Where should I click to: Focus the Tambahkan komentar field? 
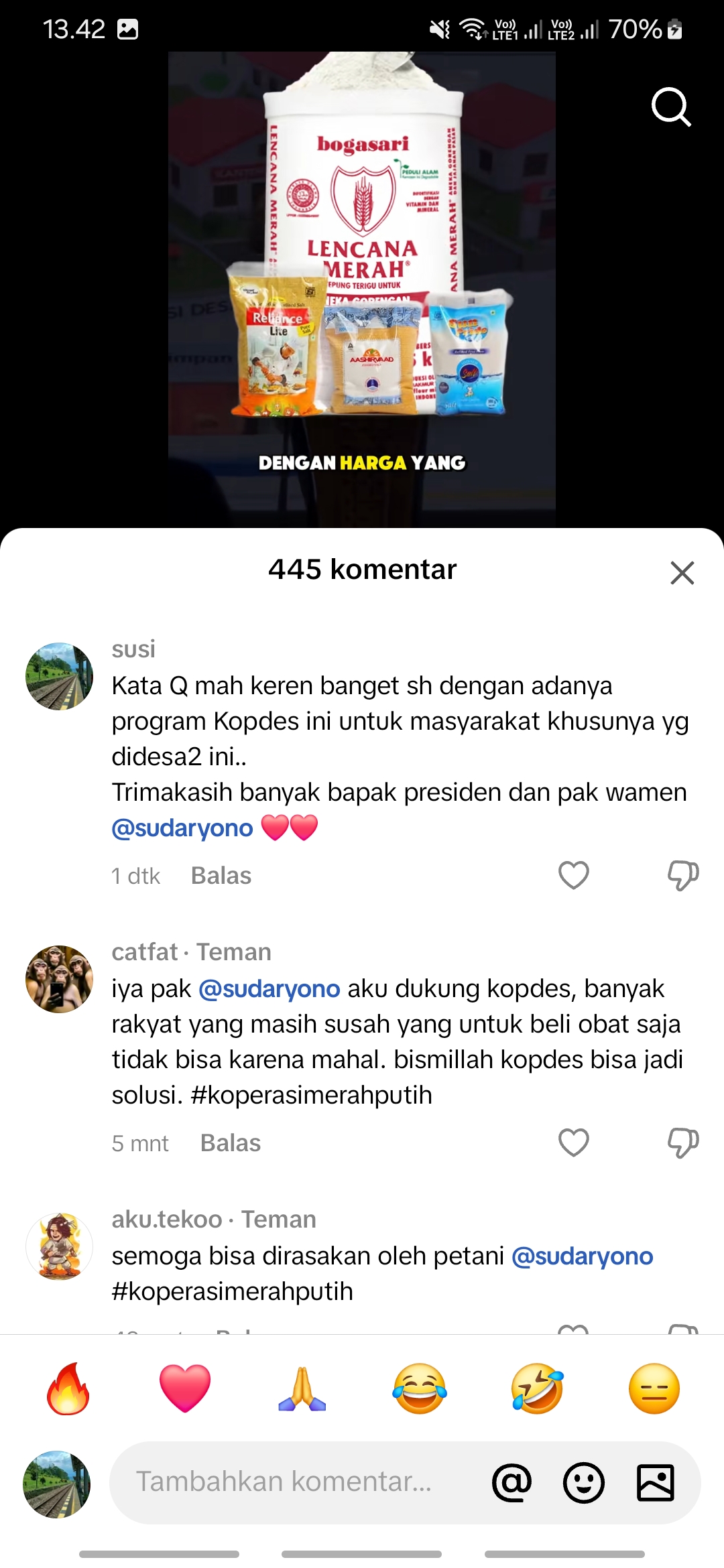[x=295, y=1482]
